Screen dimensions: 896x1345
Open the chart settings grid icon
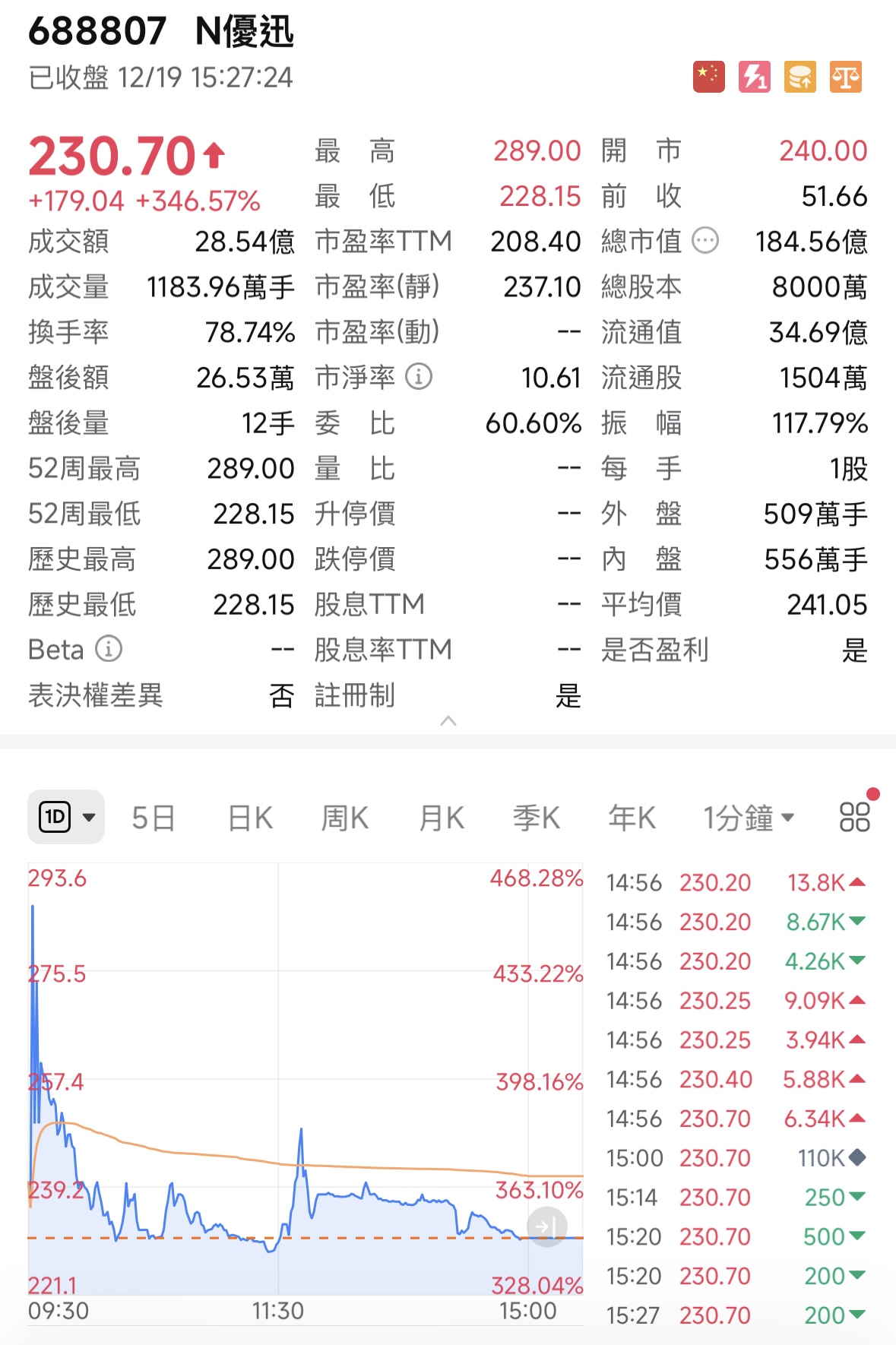[855, 818]
